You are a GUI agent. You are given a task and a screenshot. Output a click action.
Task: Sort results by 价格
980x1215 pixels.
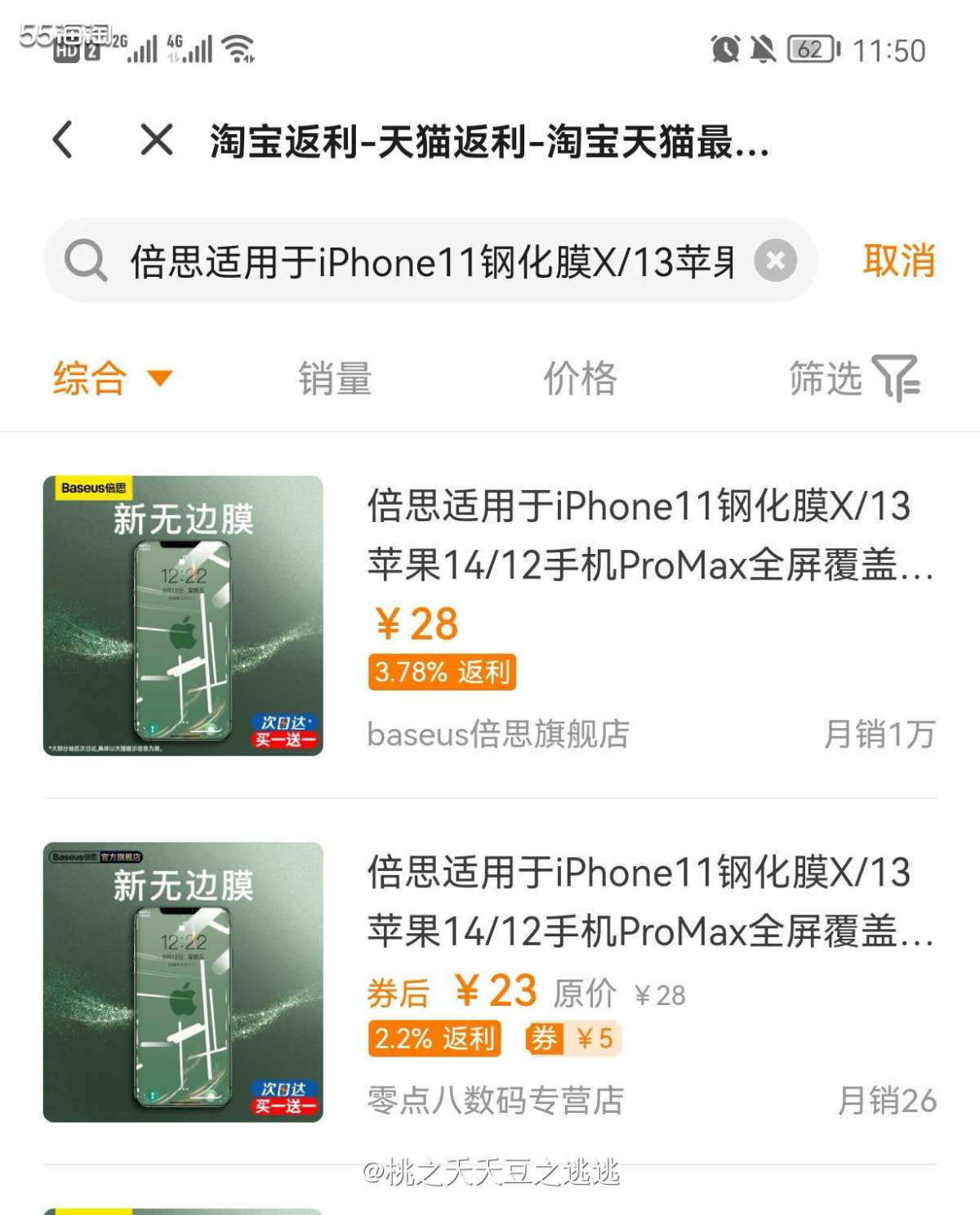580,378
